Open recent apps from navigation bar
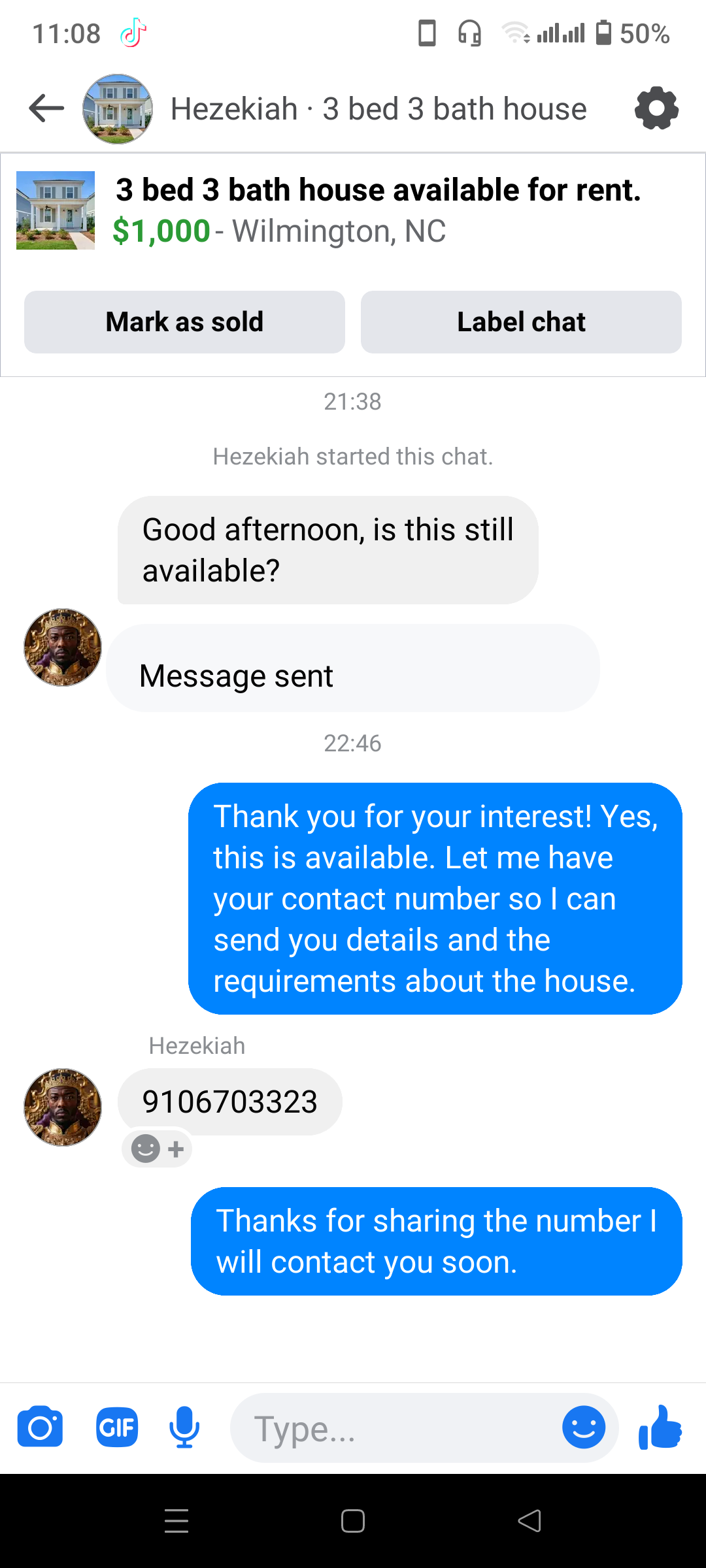The height and width of the screenshot is (1568, 706). [176, 1521]
